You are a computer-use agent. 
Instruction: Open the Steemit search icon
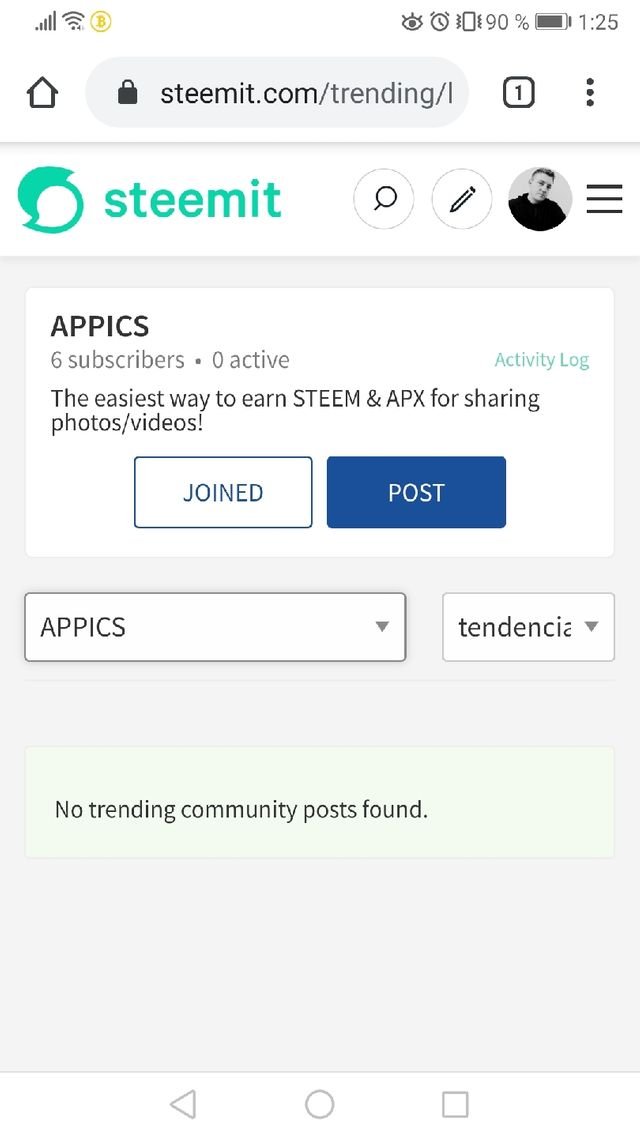[383, 199]
